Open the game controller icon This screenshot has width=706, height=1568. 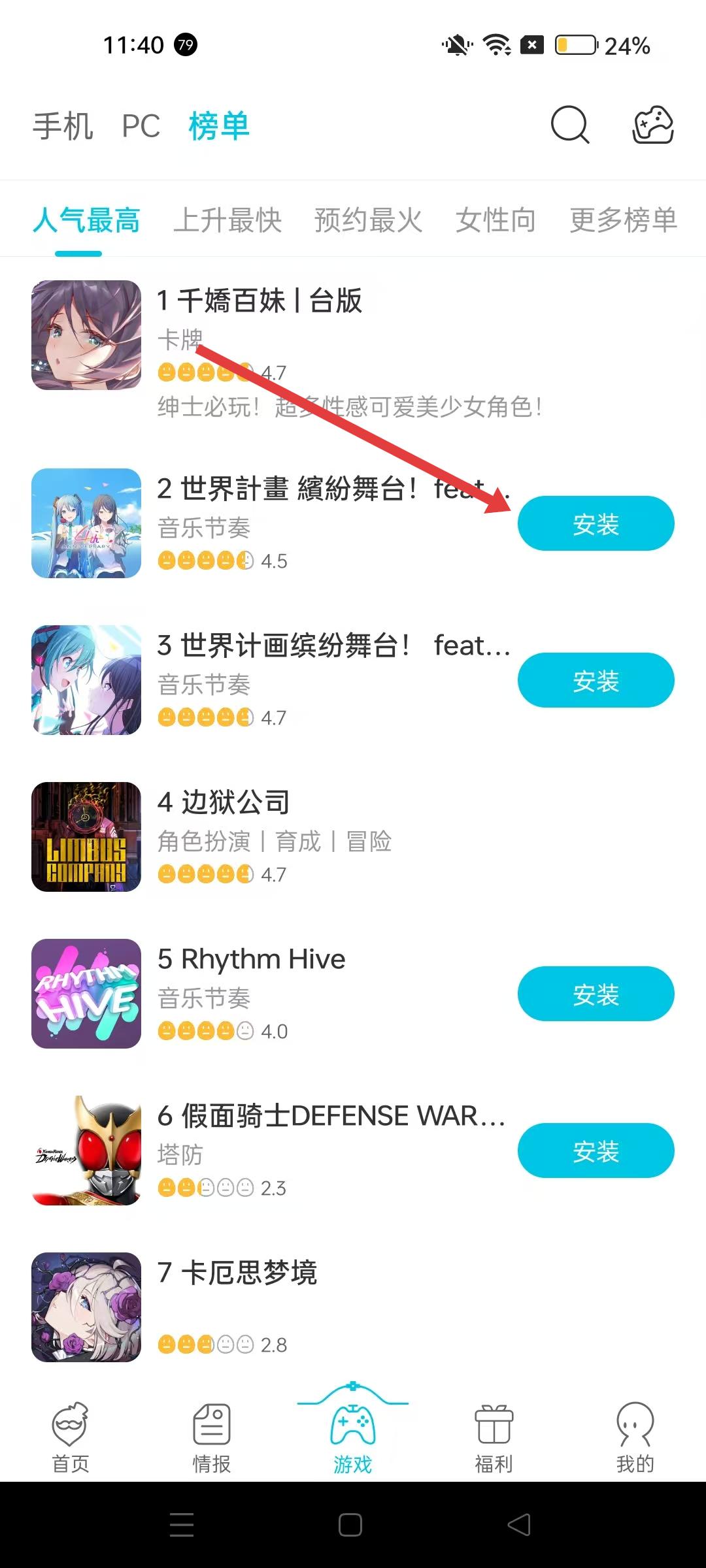652,125
